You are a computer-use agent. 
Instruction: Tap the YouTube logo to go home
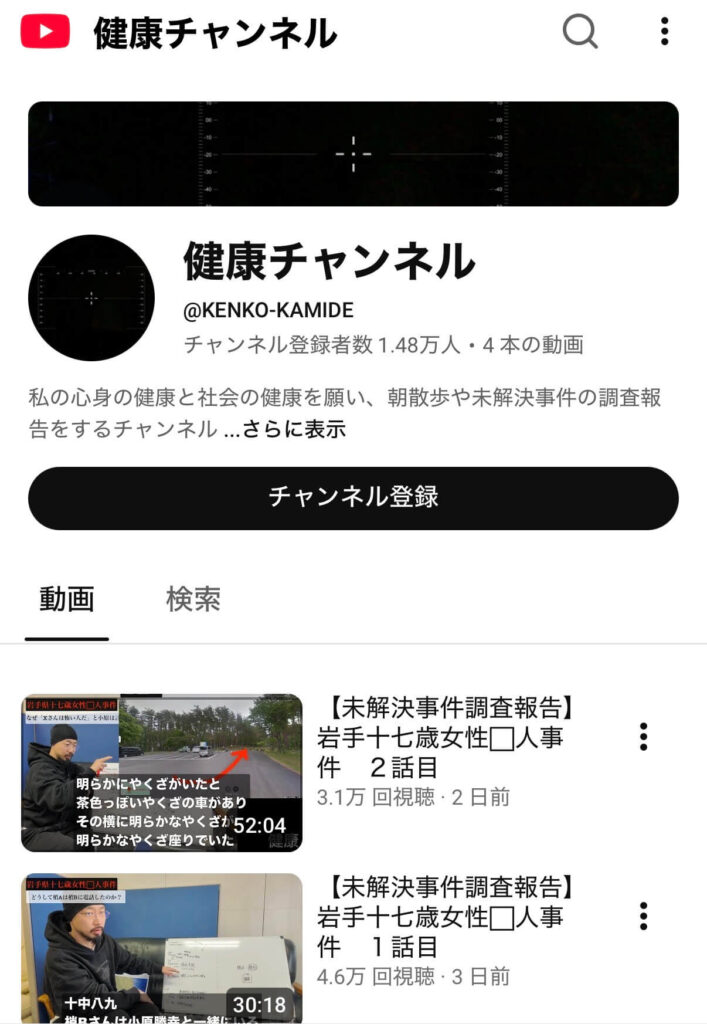coord(45,32)
